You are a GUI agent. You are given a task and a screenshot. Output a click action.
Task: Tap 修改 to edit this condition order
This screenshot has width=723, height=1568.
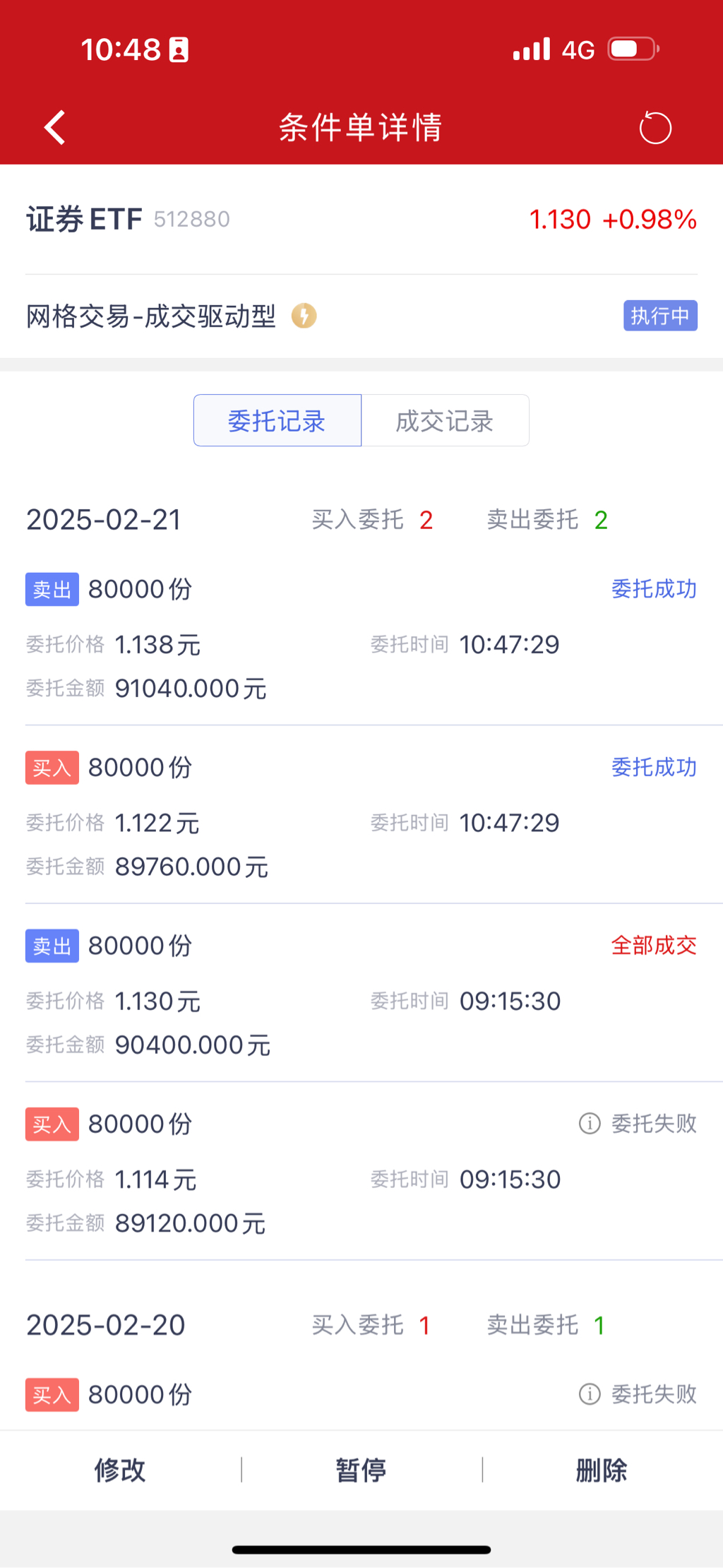pos(120,1470)
